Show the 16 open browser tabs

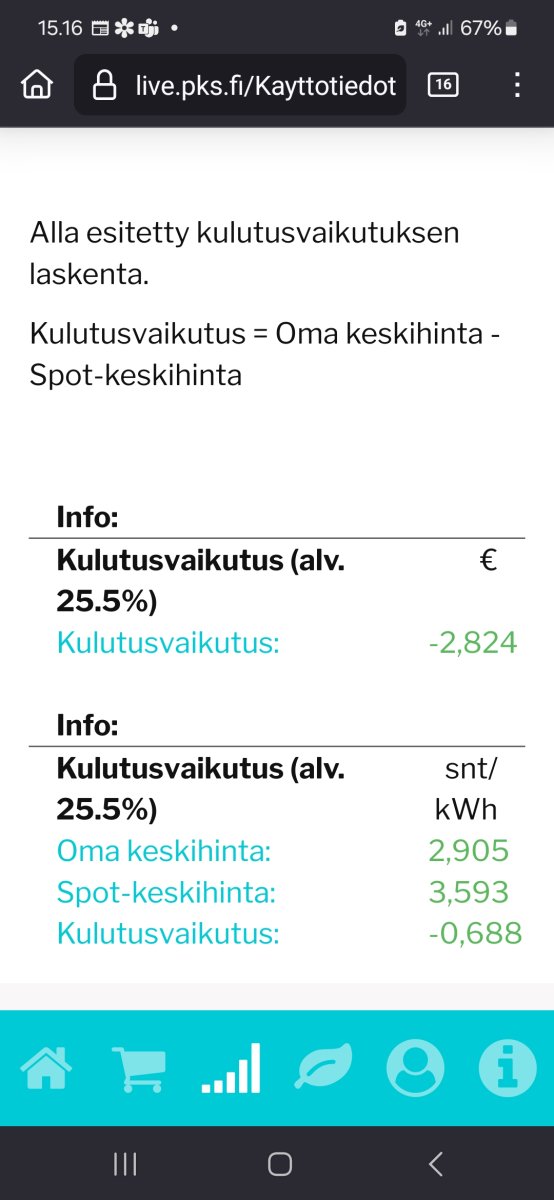point(443,86)
